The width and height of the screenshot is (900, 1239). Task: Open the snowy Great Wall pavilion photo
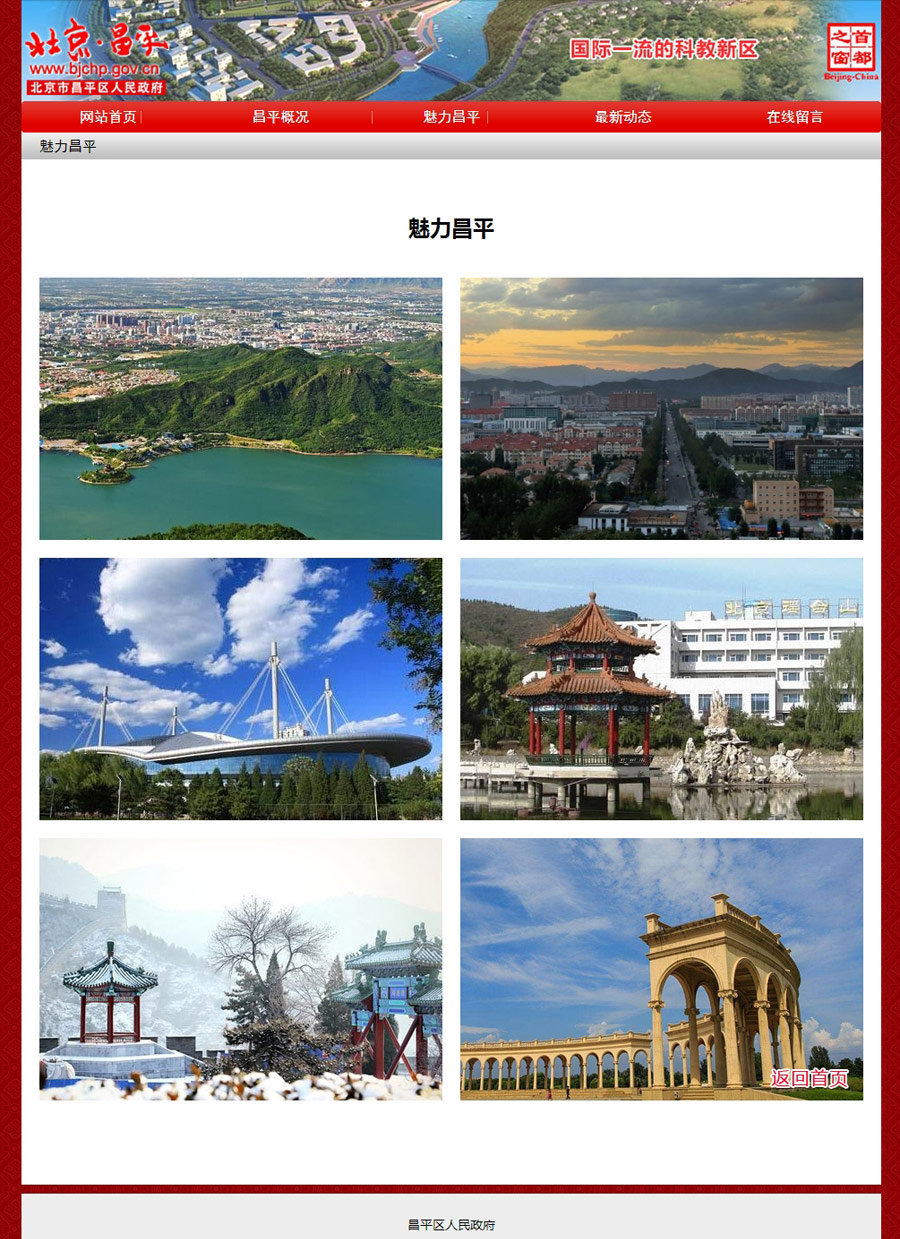240,968
